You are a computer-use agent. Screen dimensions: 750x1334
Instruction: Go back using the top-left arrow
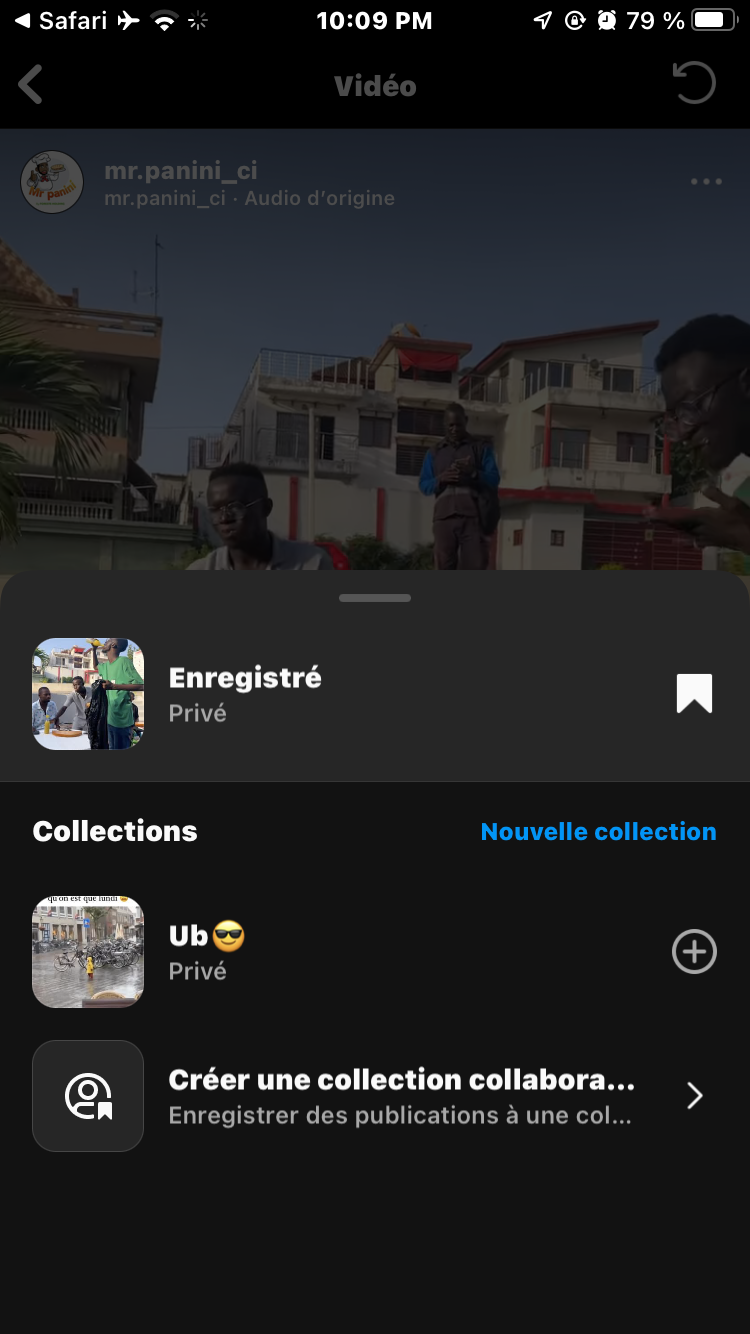coord(31,85)
